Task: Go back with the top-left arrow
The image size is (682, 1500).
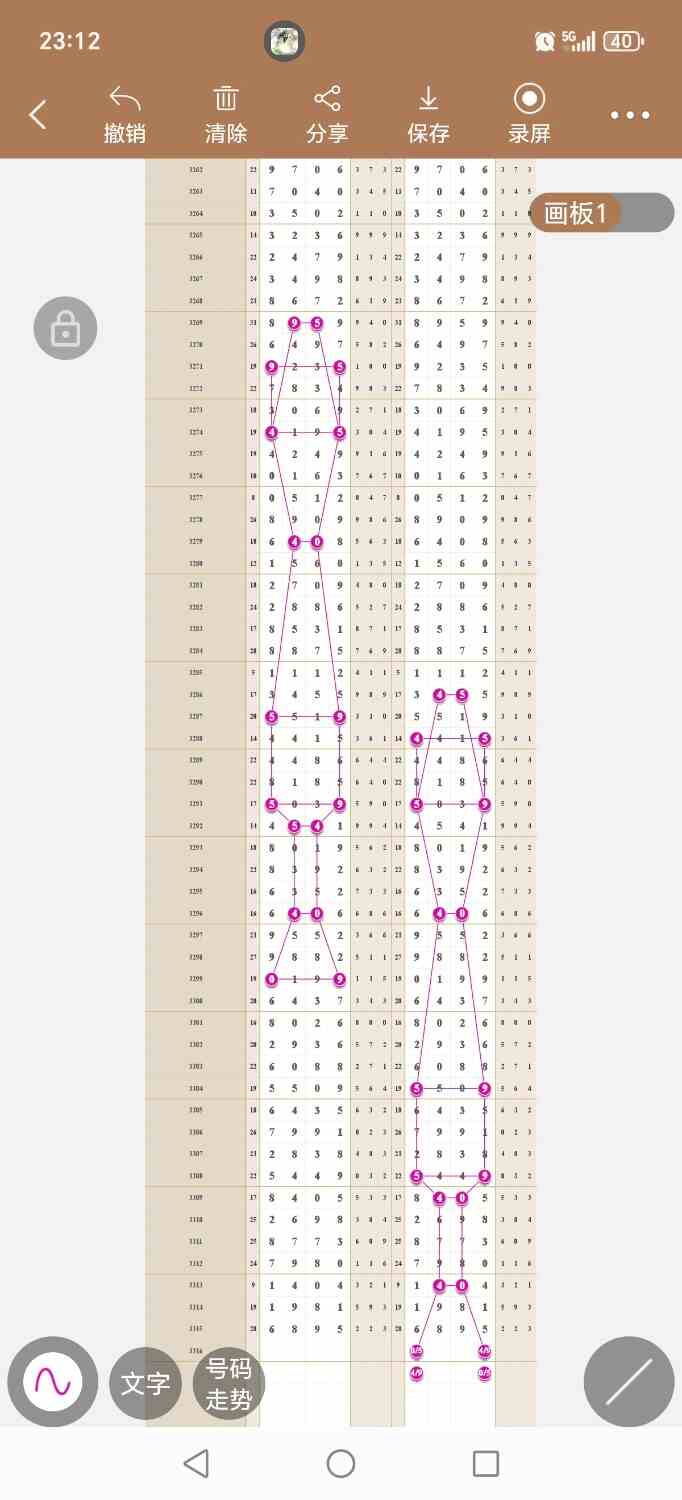Action: (38, 115)
